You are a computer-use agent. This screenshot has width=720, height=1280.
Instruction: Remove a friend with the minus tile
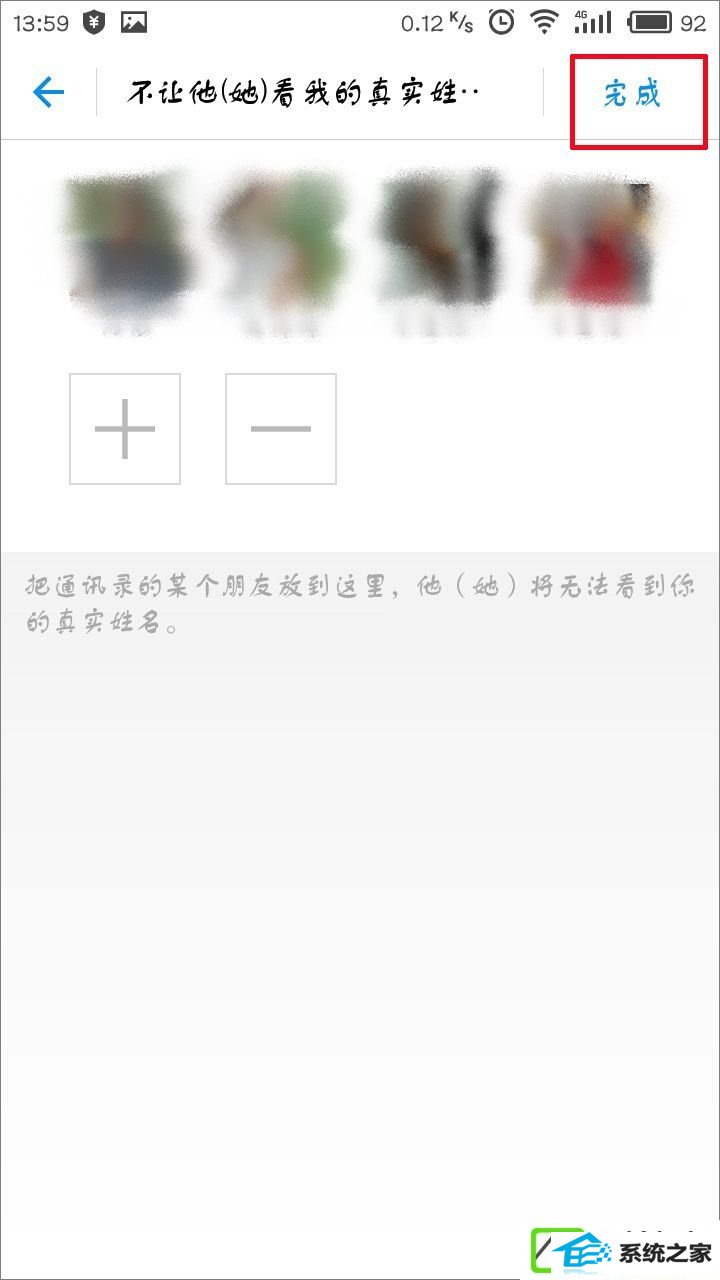[281, 429]
